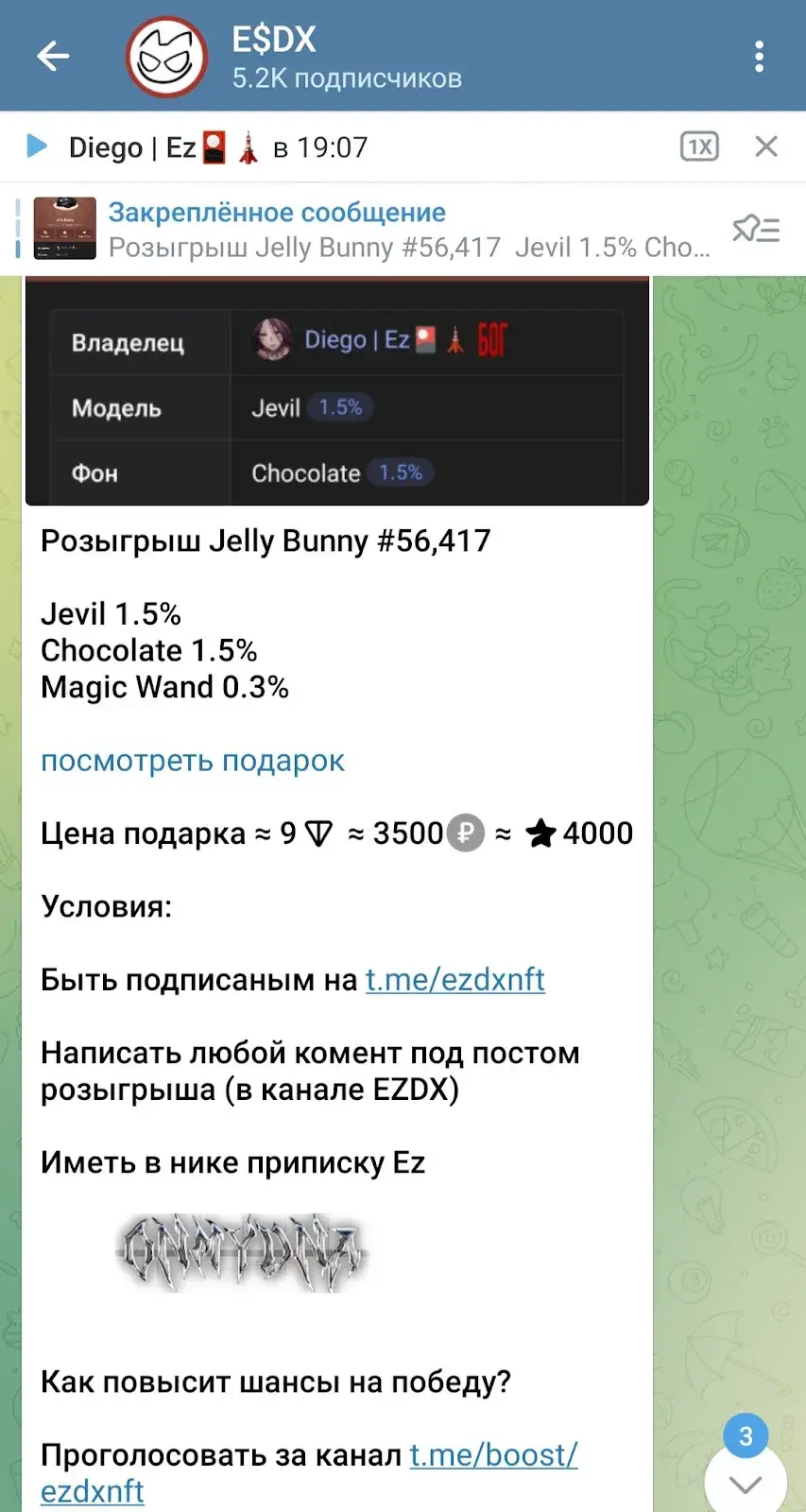
Task: Play the voice message from Diego
Action: coord(36,146)
